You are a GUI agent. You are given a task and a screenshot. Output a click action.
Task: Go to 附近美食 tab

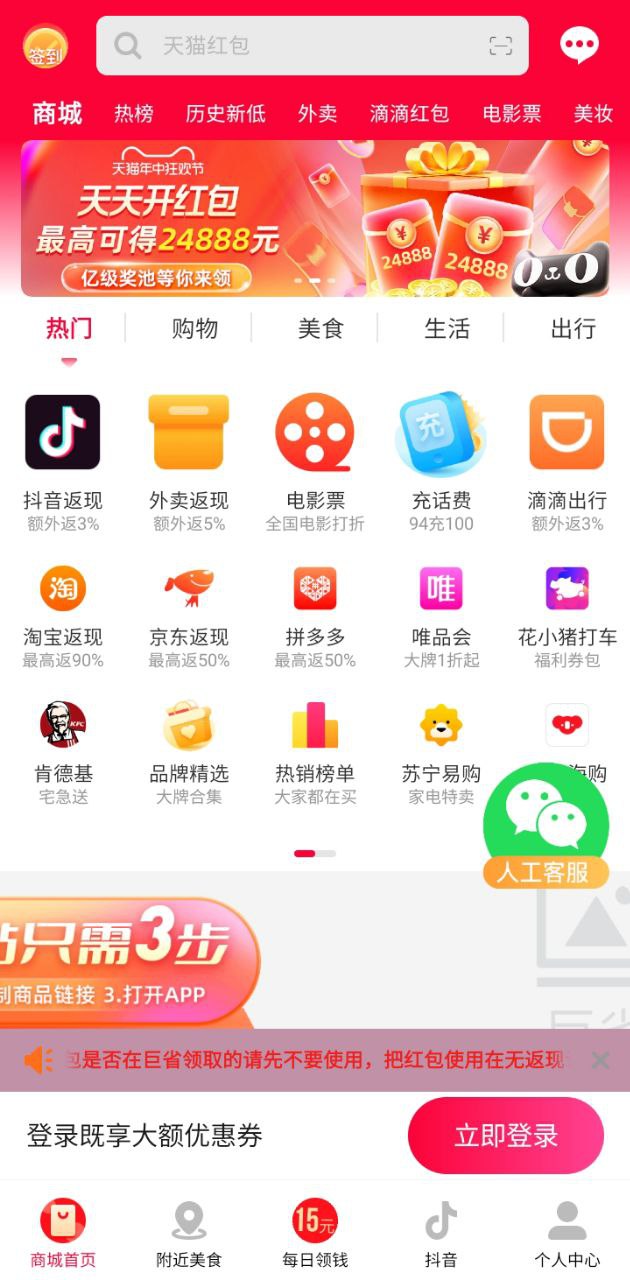click(189, 1234)
